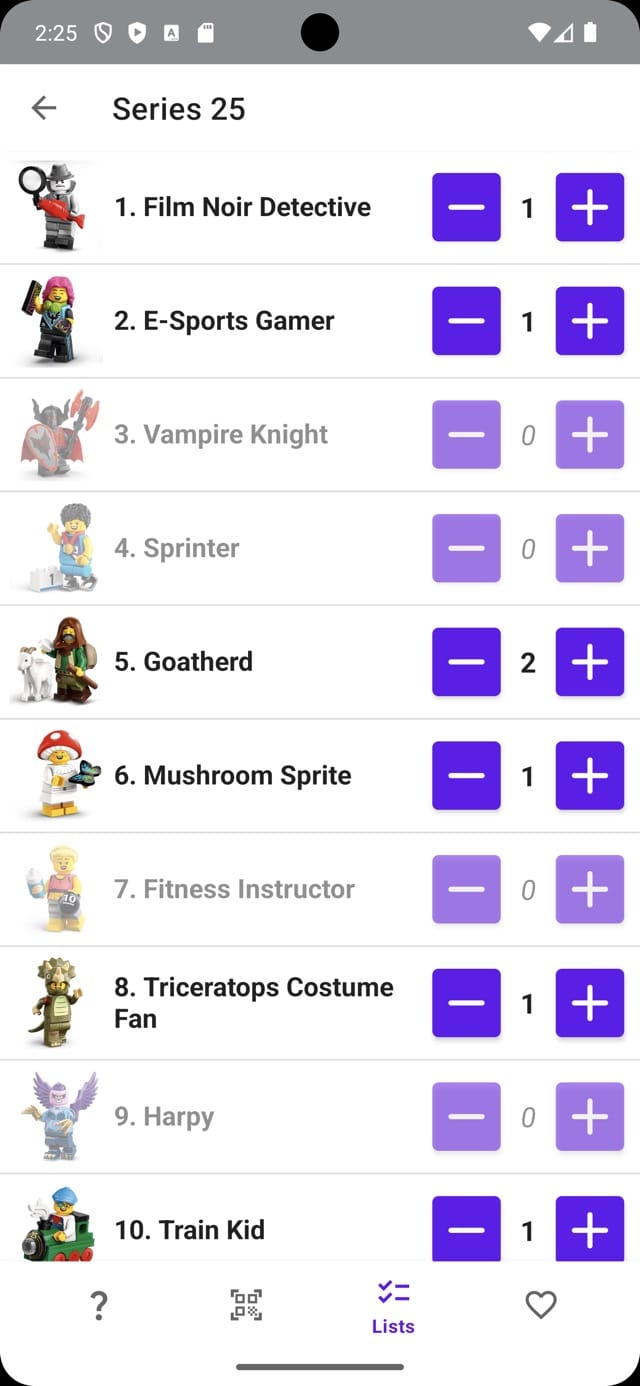Open the help question mark tab
640x1386 pixels.
(x=98, y=1305)
